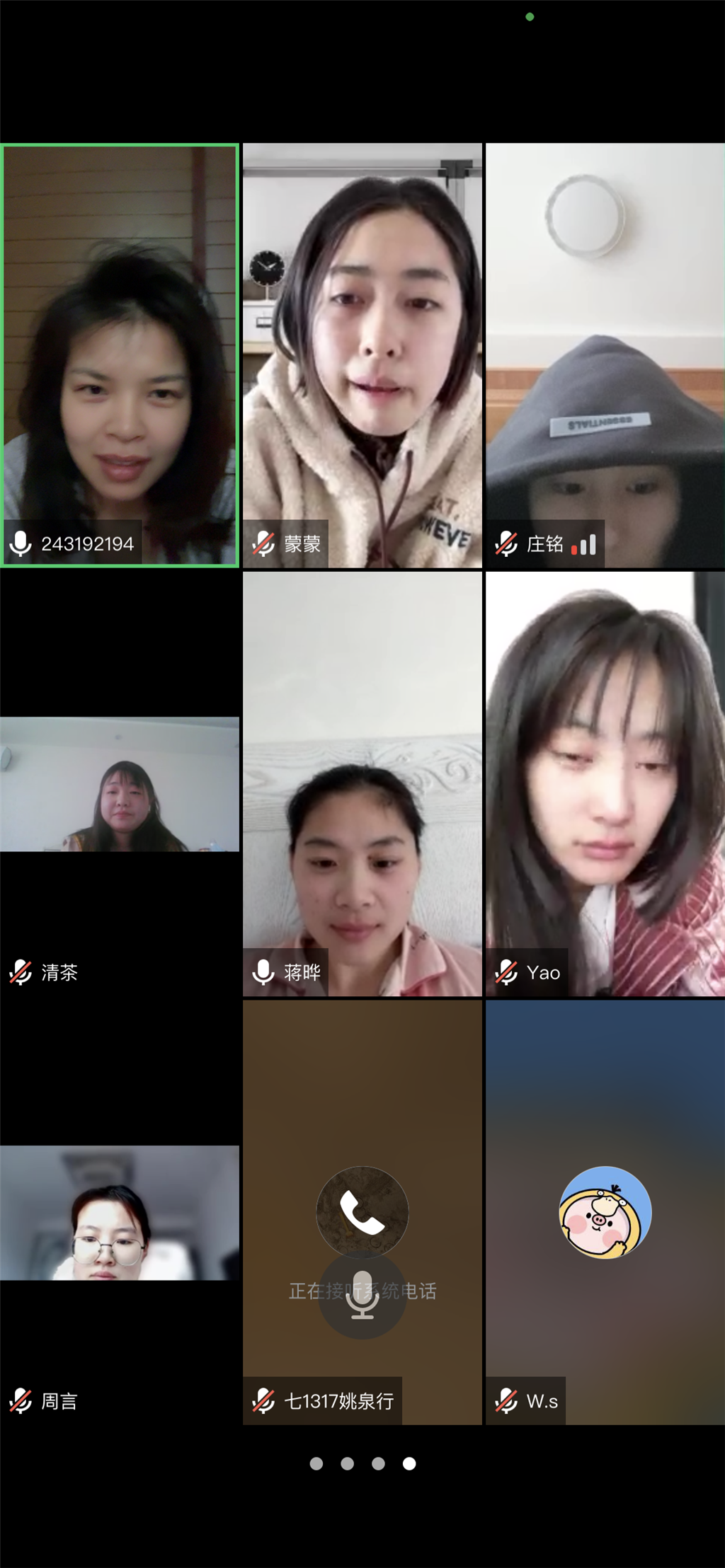Select 243192194's green-highlighted video tile
Image resolution: width=725 pixels, height=1568 pixels.
(x=119, y=354)
